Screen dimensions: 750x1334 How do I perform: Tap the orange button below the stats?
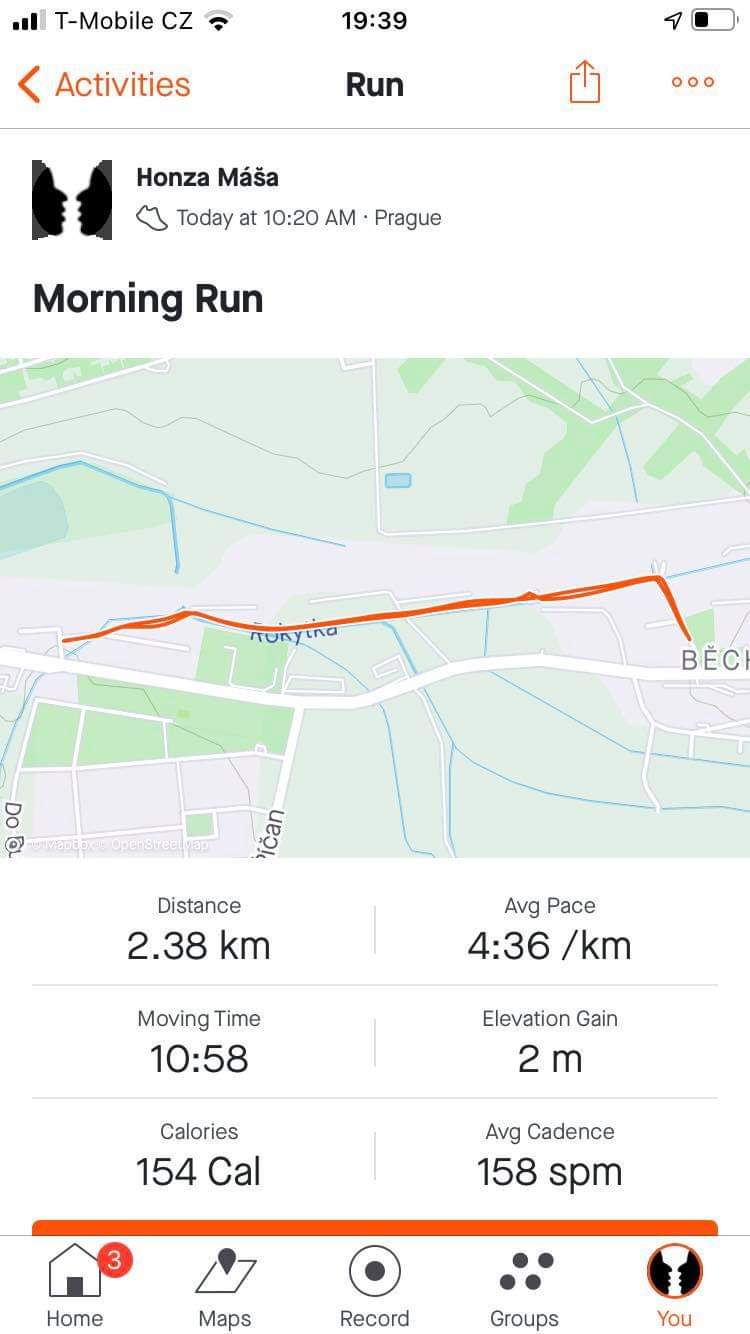click(375, 1227)
